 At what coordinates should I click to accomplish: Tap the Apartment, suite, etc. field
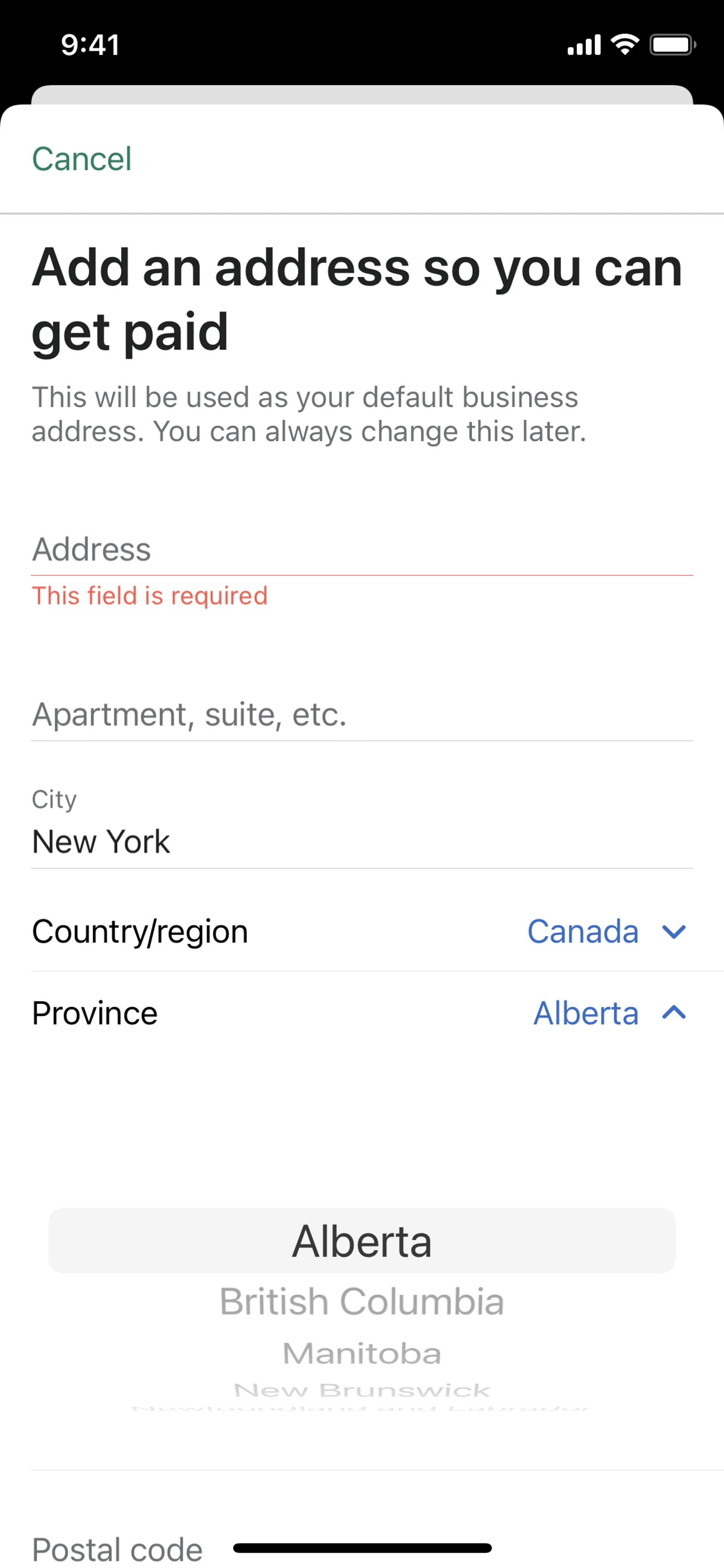[361, 715]
